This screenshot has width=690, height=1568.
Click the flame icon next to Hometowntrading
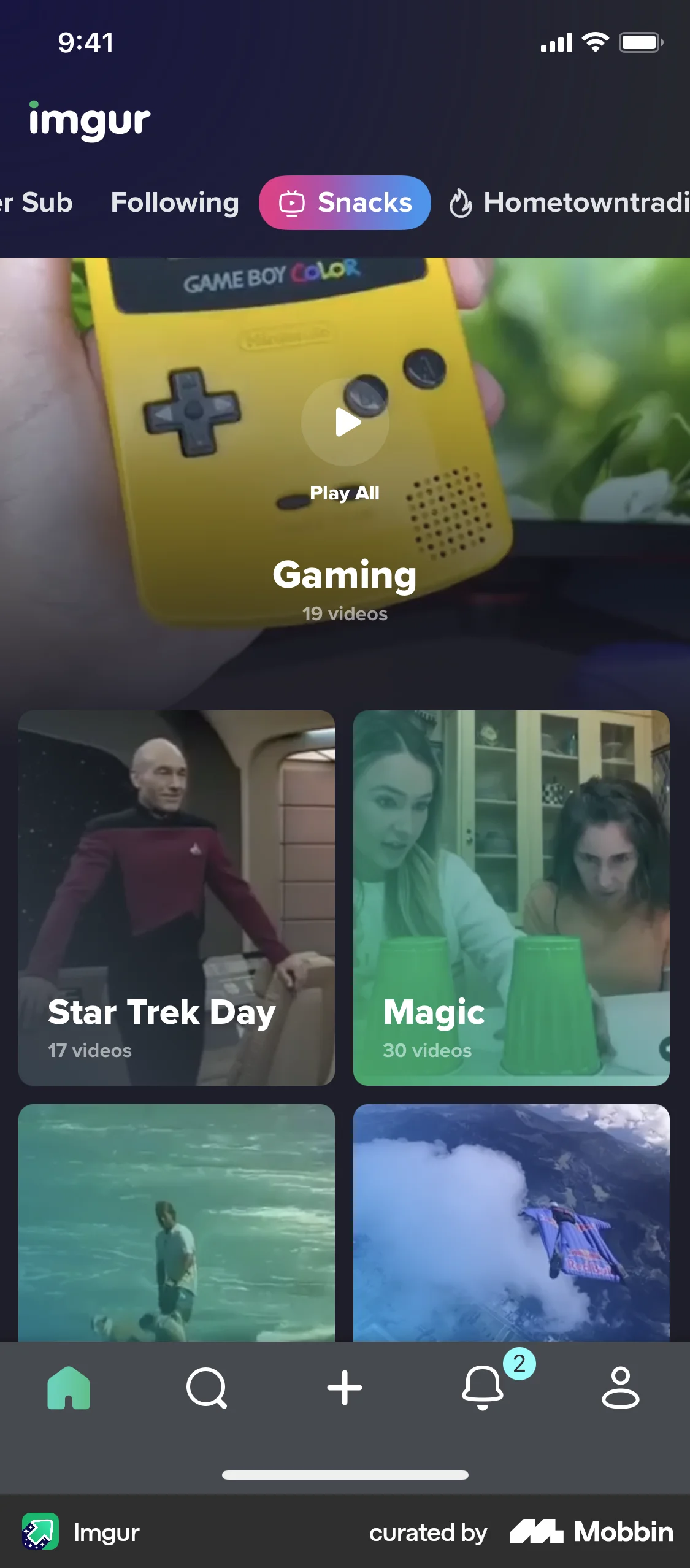[x=461, y=202]
